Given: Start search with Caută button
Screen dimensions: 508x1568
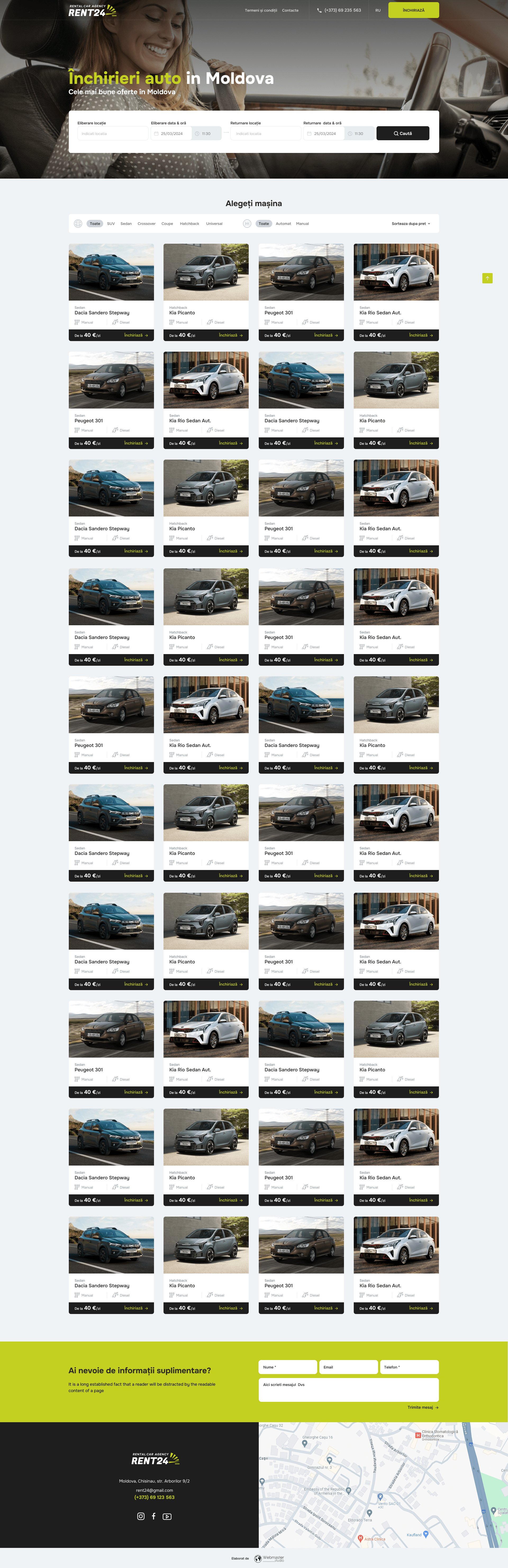Looking at the screenshot, I should [x=403, y=133].
